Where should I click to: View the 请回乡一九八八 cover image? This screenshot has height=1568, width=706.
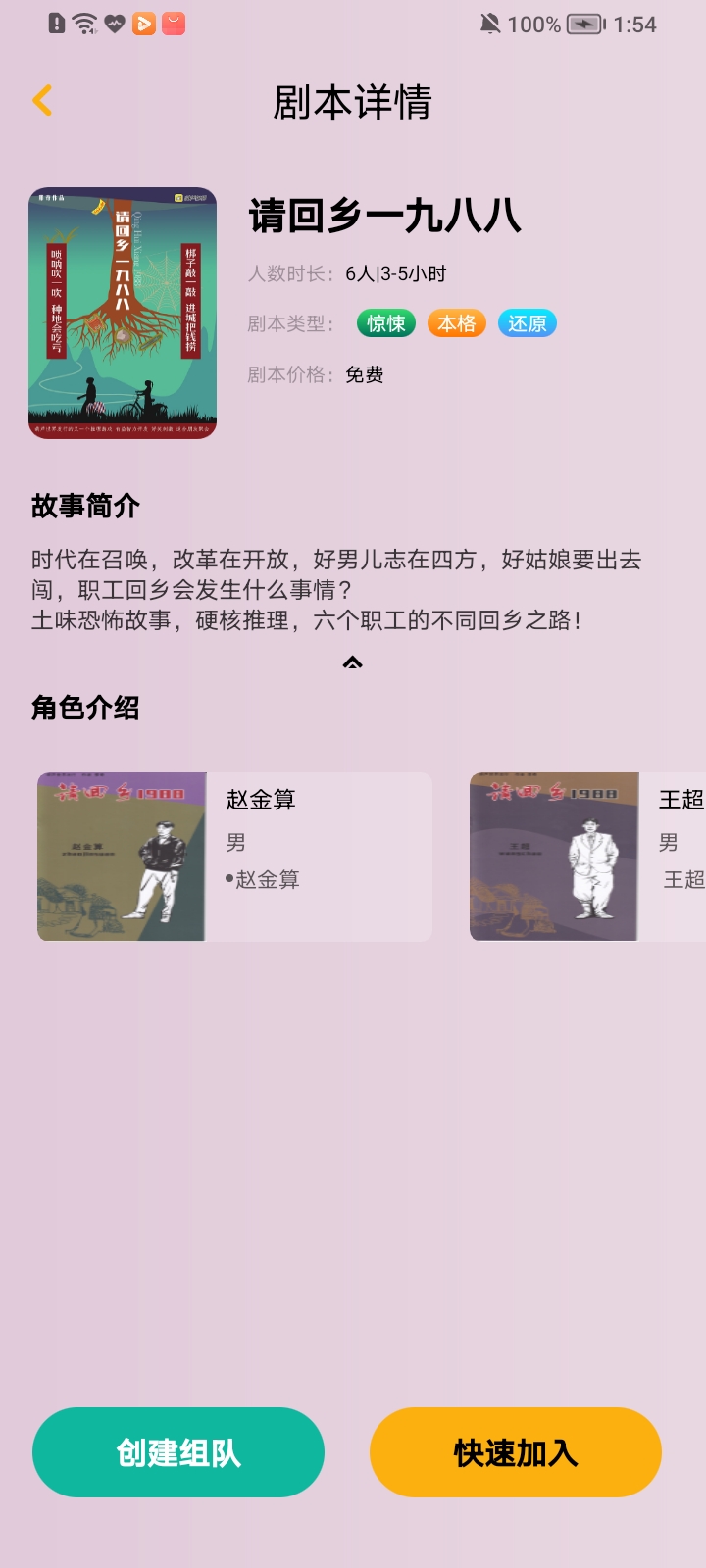point(123,313)
